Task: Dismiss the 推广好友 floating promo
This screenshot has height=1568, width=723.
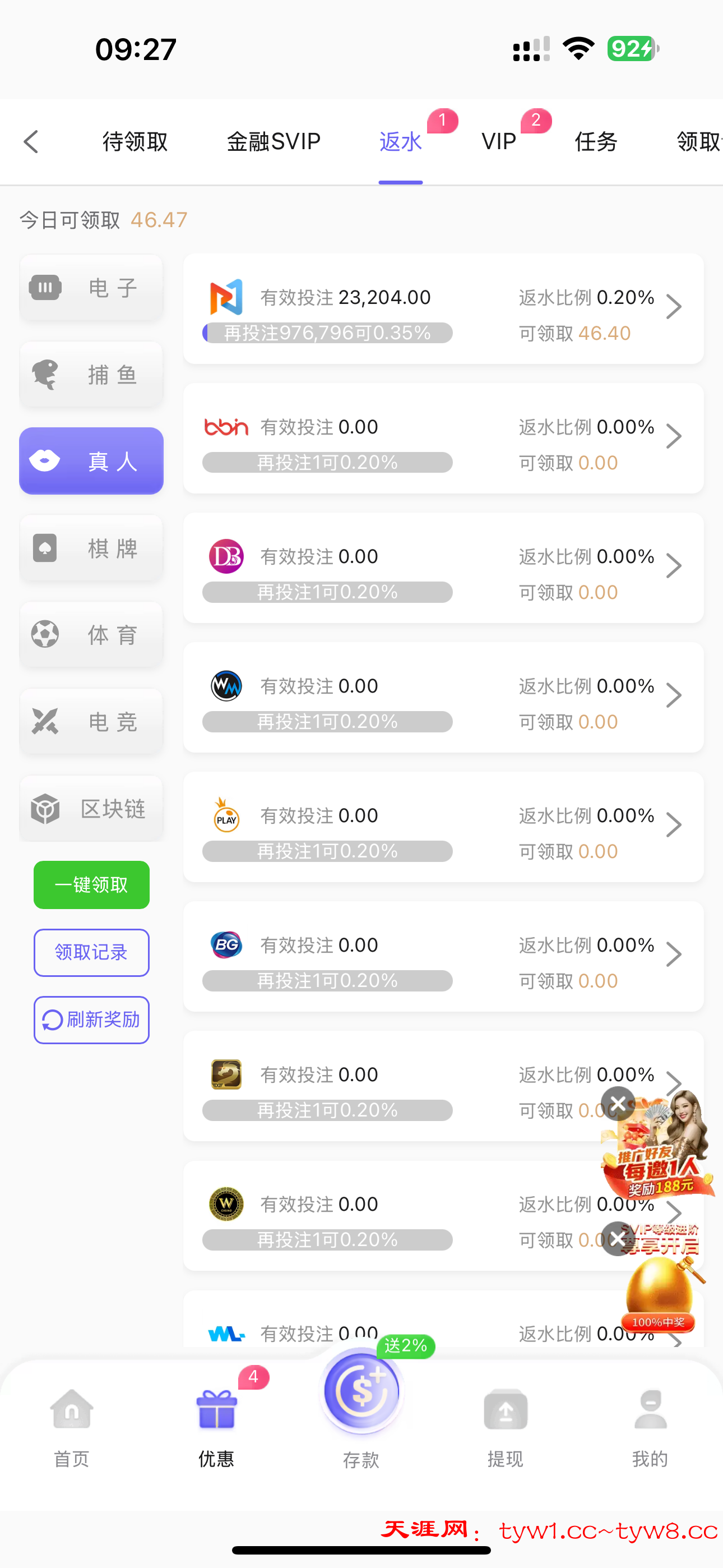Action: point(618,1104)
